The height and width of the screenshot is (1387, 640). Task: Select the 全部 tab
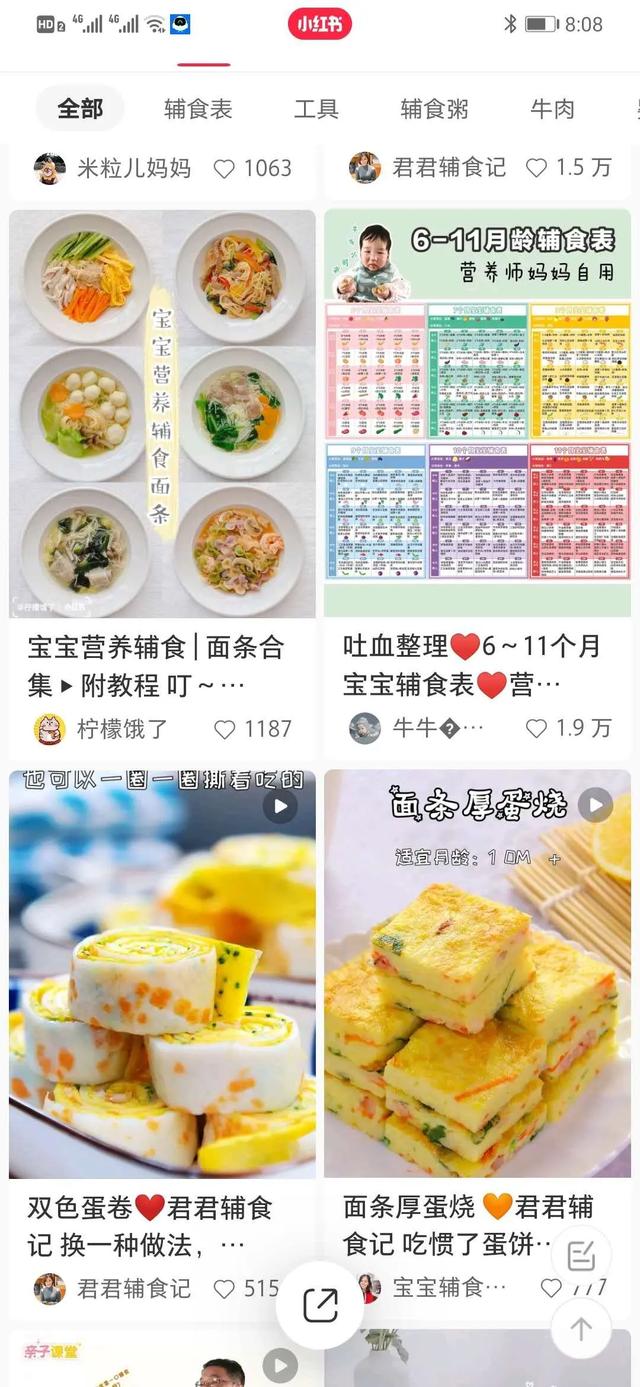[x=80, y=109]
